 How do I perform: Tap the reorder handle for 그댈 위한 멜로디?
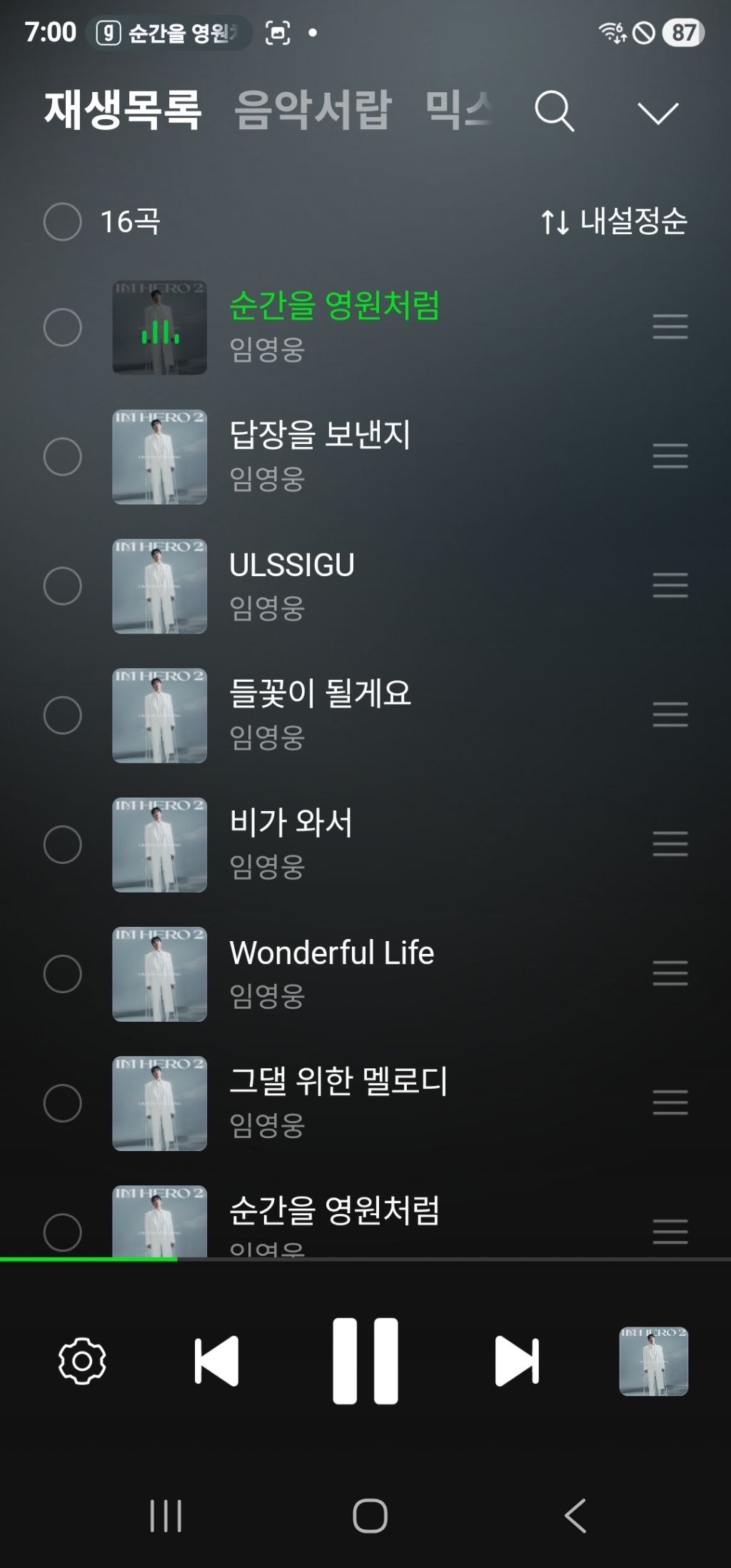(670, 1102)
